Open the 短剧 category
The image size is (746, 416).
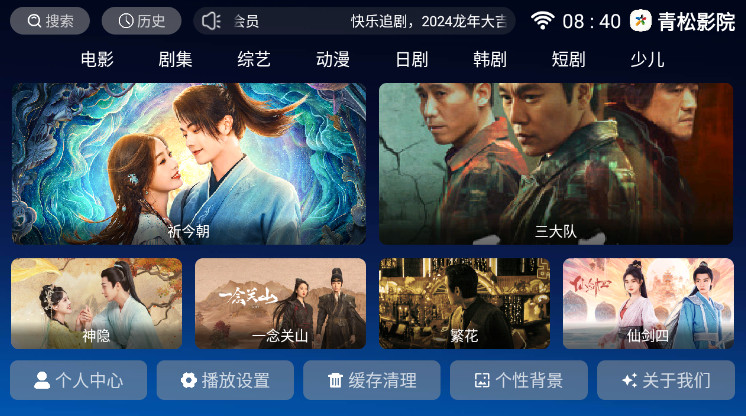pos(568,59)
